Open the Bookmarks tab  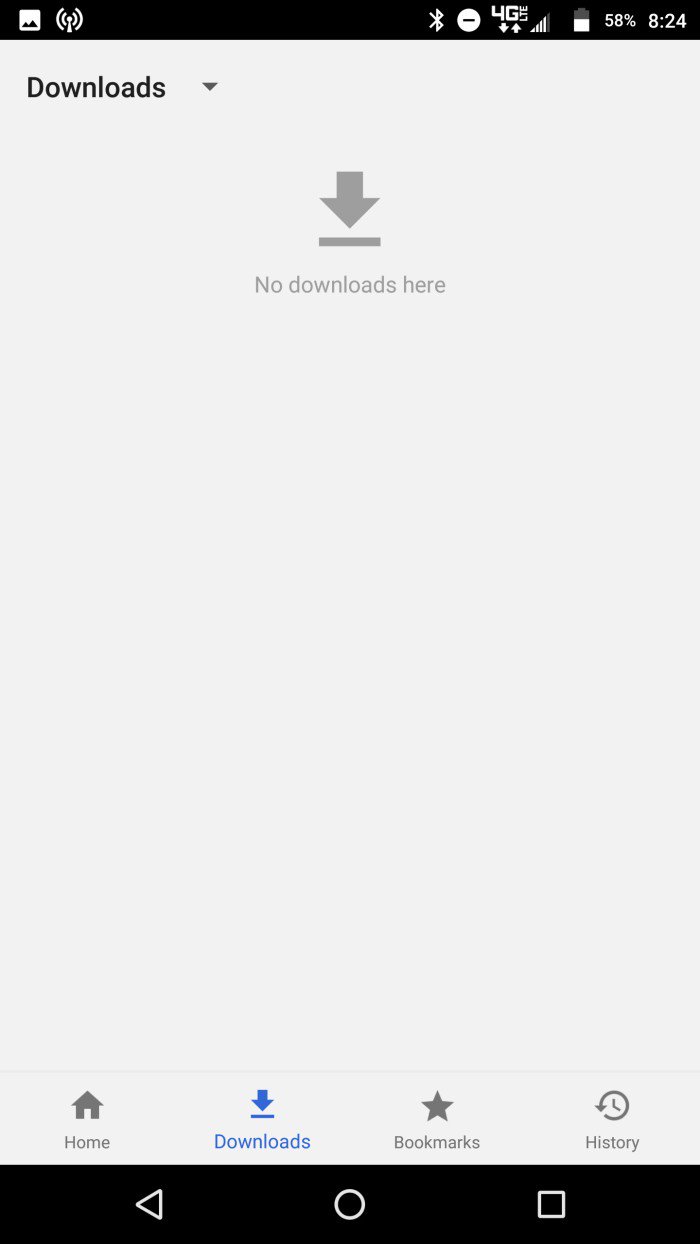click(437, 1119)
